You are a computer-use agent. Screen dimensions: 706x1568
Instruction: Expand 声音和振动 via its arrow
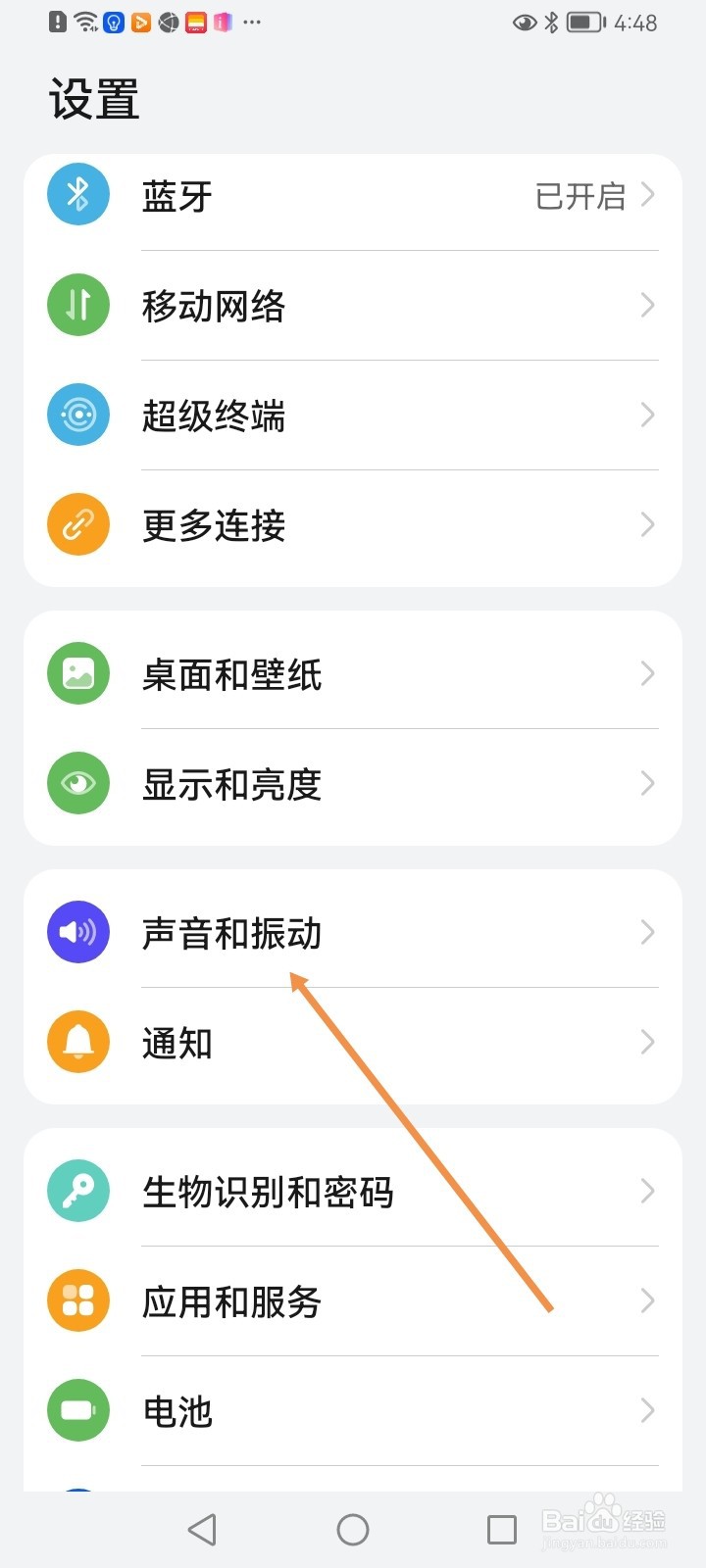647,932
